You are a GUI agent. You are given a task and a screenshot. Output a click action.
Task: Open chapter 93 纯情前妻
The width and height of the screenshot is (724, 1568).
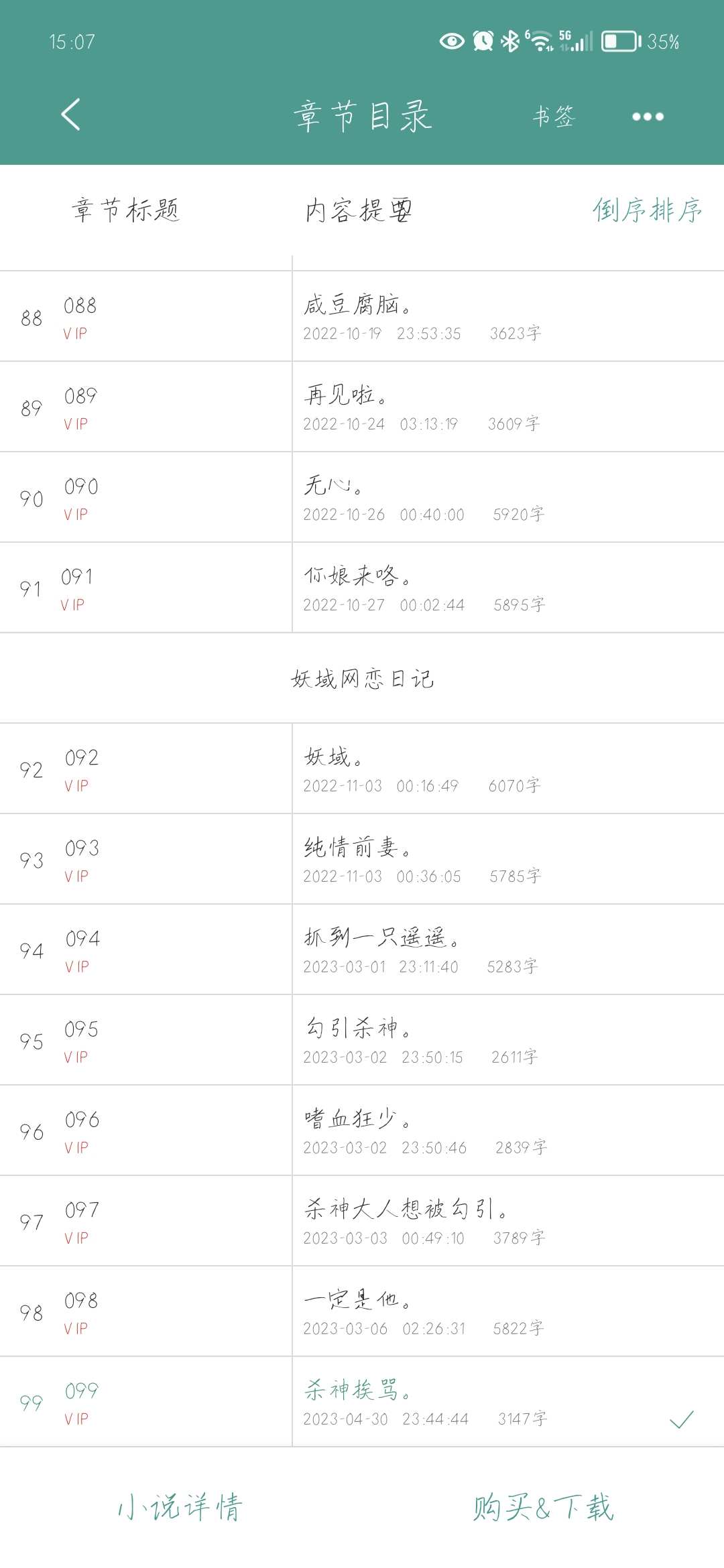tap(362, 859)
